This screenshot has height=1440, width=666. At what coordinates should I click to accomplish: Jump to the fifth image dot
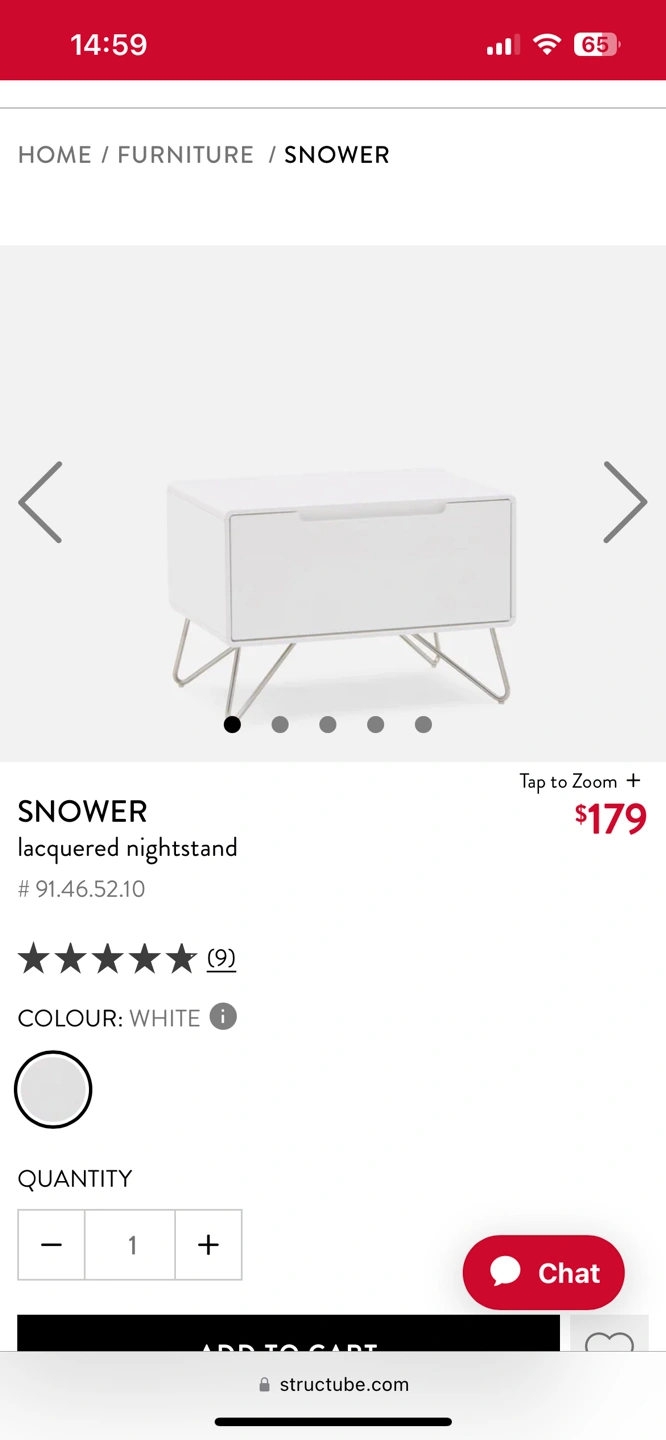coord(423,724)
